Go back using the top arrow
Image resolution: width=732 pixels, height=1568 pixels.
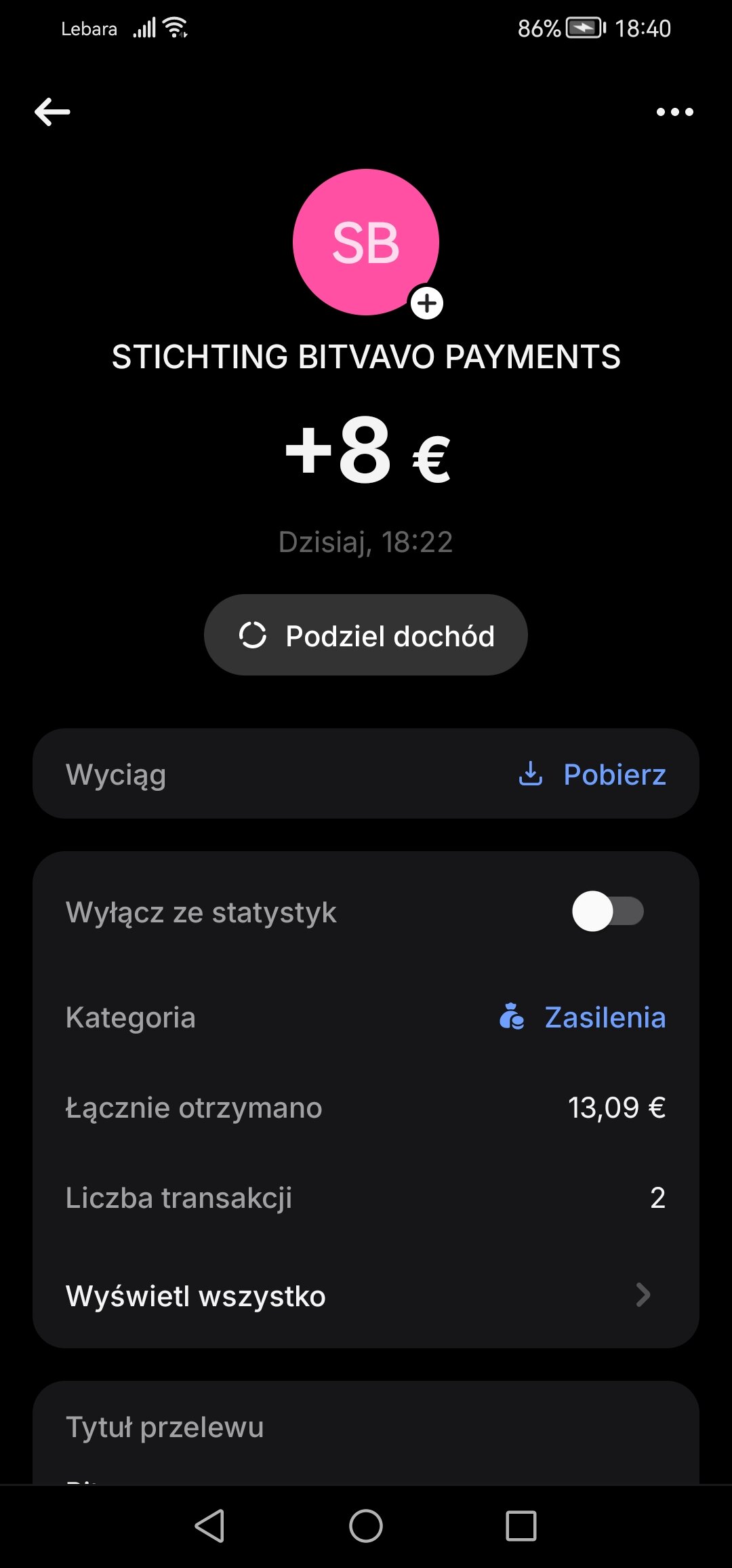tap(52, 112)
